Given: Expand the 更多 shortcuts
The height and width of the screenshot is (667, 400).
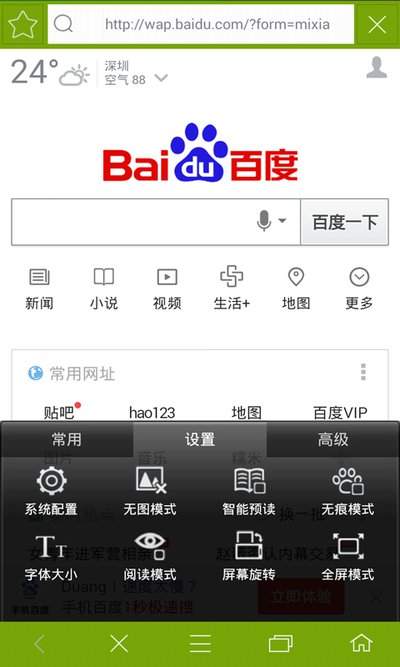Looking at the screenshot, I should [x=359, y=288].
